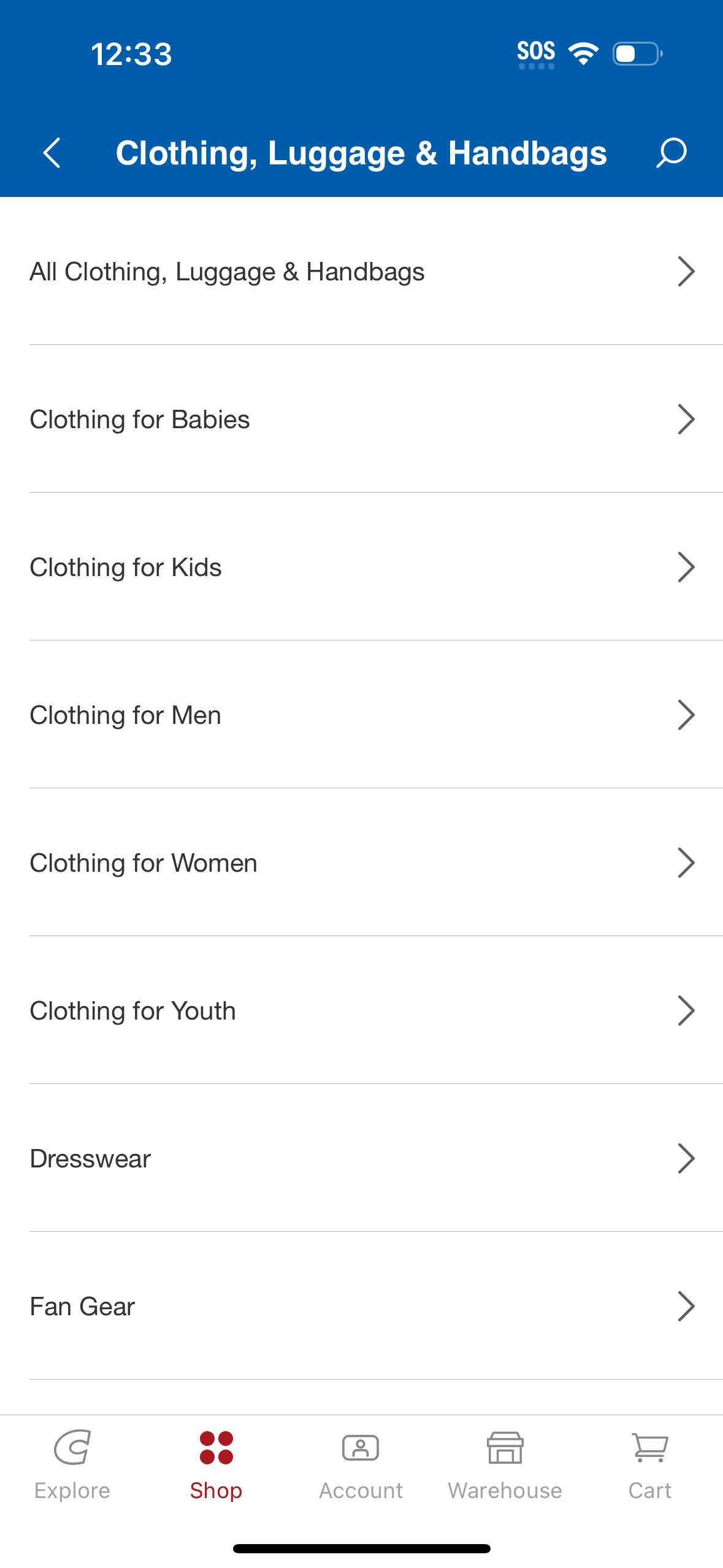723x1568 pixels.
Task: Open the Clothing for Men category
Action: pyautogui.click(x=361, y=714)
